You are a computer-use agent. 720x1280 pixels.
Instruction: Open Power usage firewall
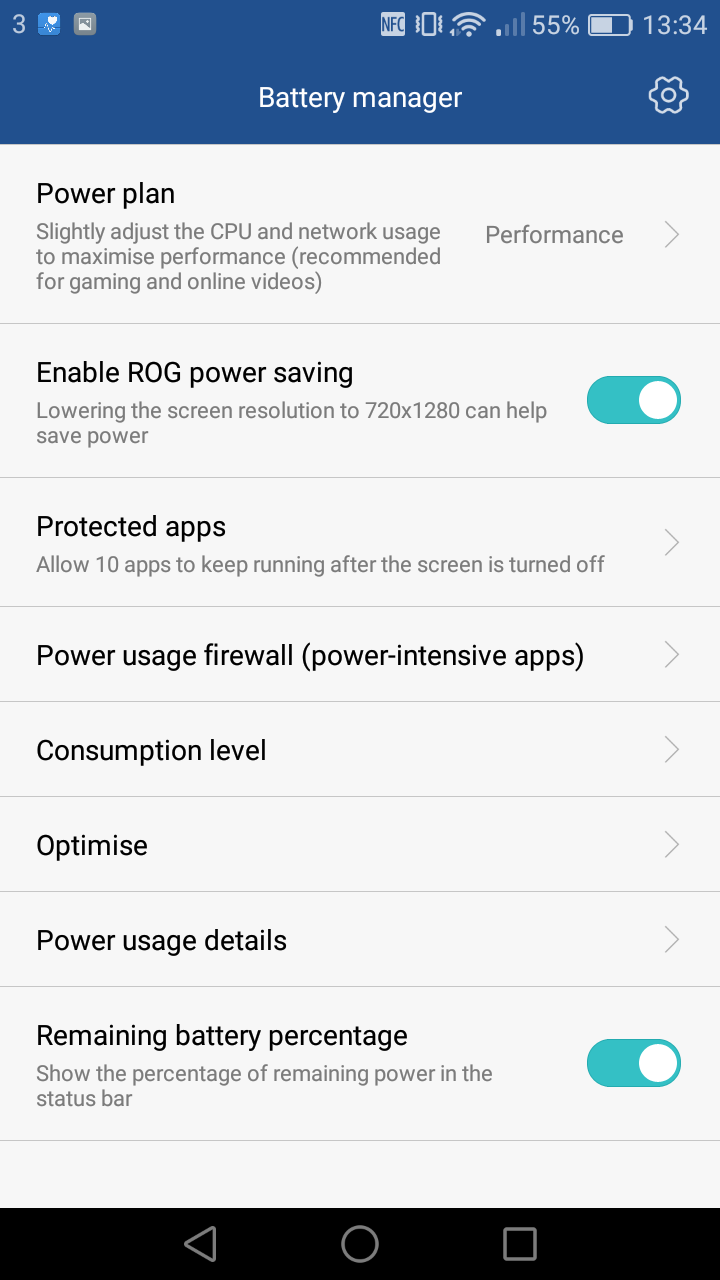click(360, 654)
